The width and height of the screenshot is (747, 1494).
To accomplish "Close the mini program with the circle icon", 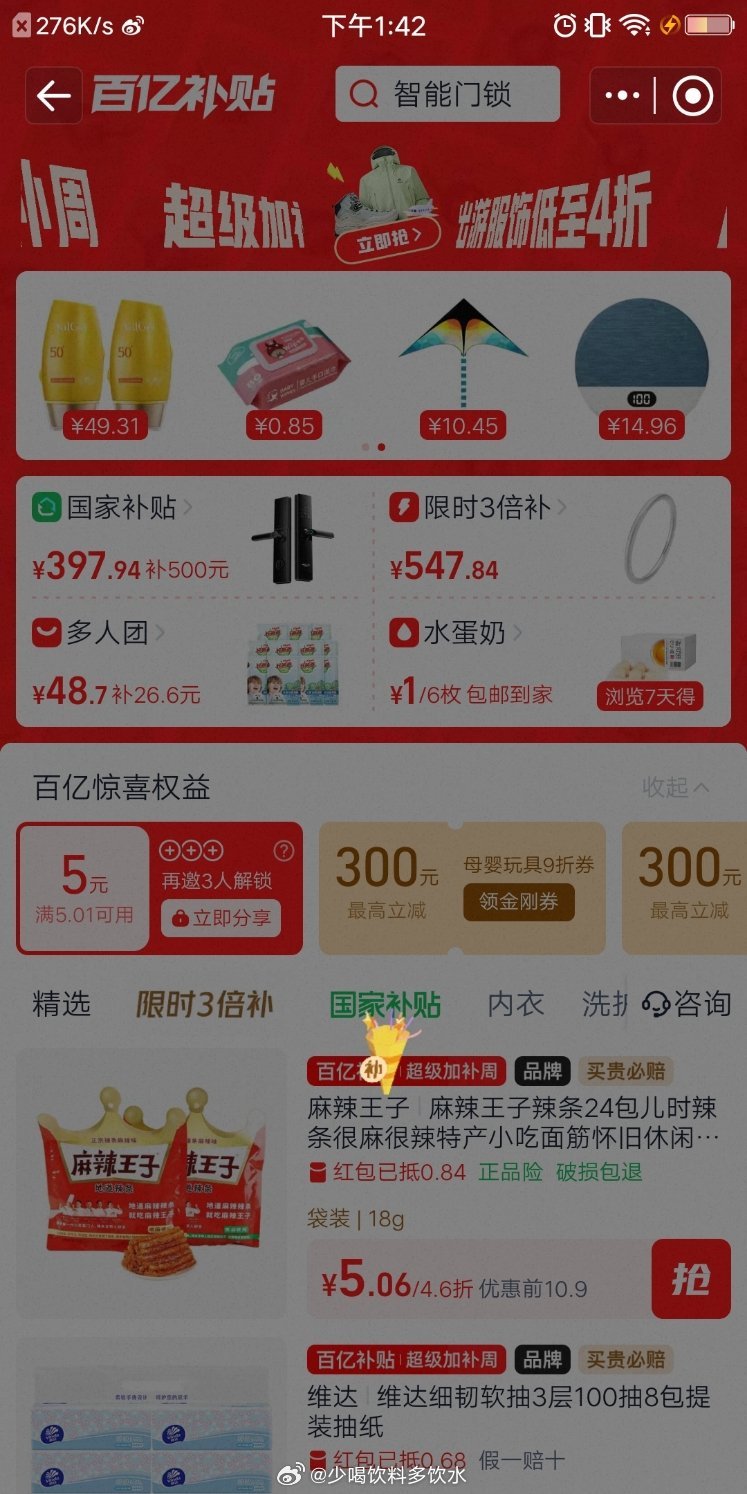I will 692,96.
